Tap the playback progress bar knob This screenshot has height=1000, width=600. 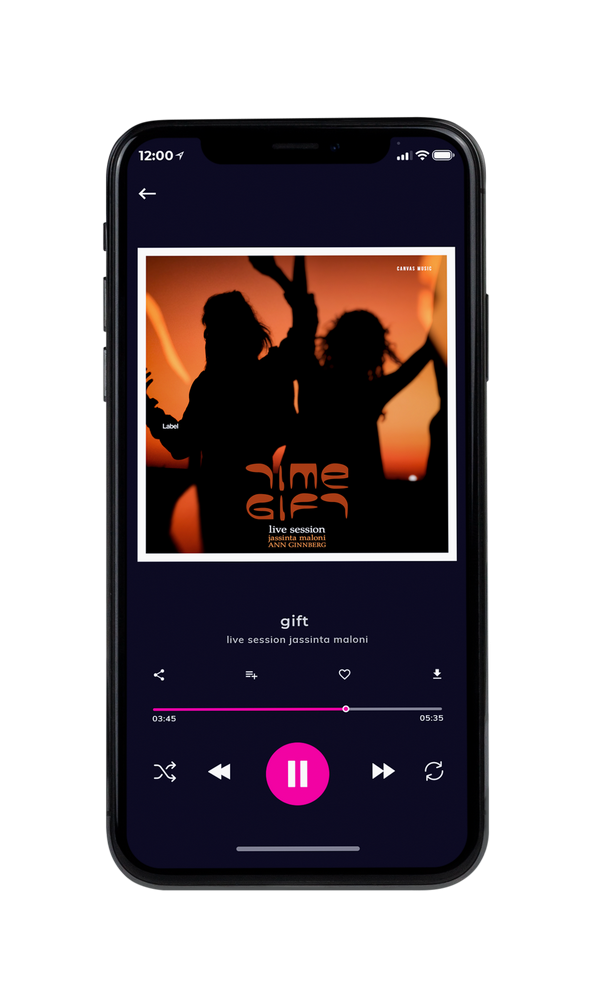pyautogui.click(x=346, y=709)
